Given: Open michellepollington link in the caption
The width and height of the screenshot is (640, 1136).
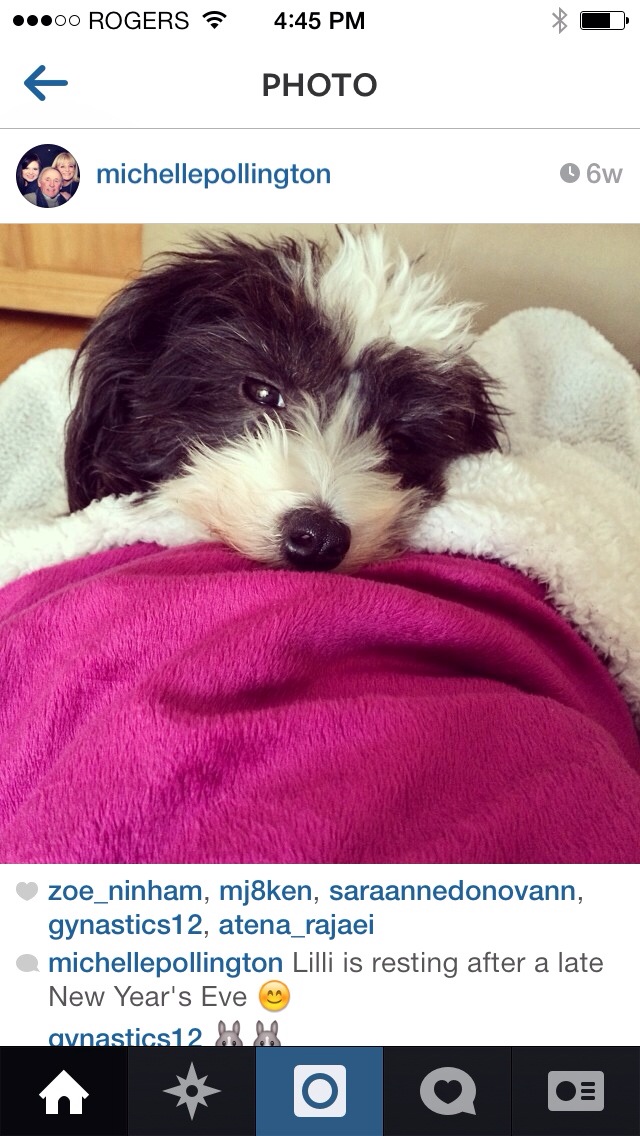Looking at the screenshot, I should tap(165, 963).
